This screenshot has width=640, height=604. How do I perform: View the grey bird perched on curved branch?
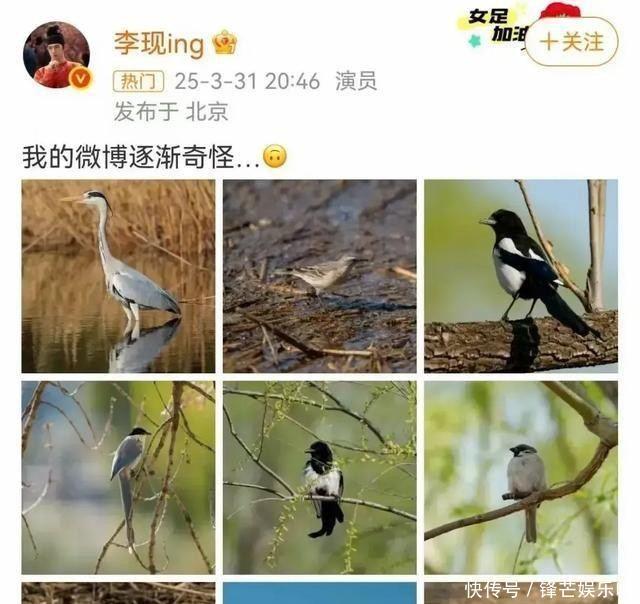click(520, 477)
